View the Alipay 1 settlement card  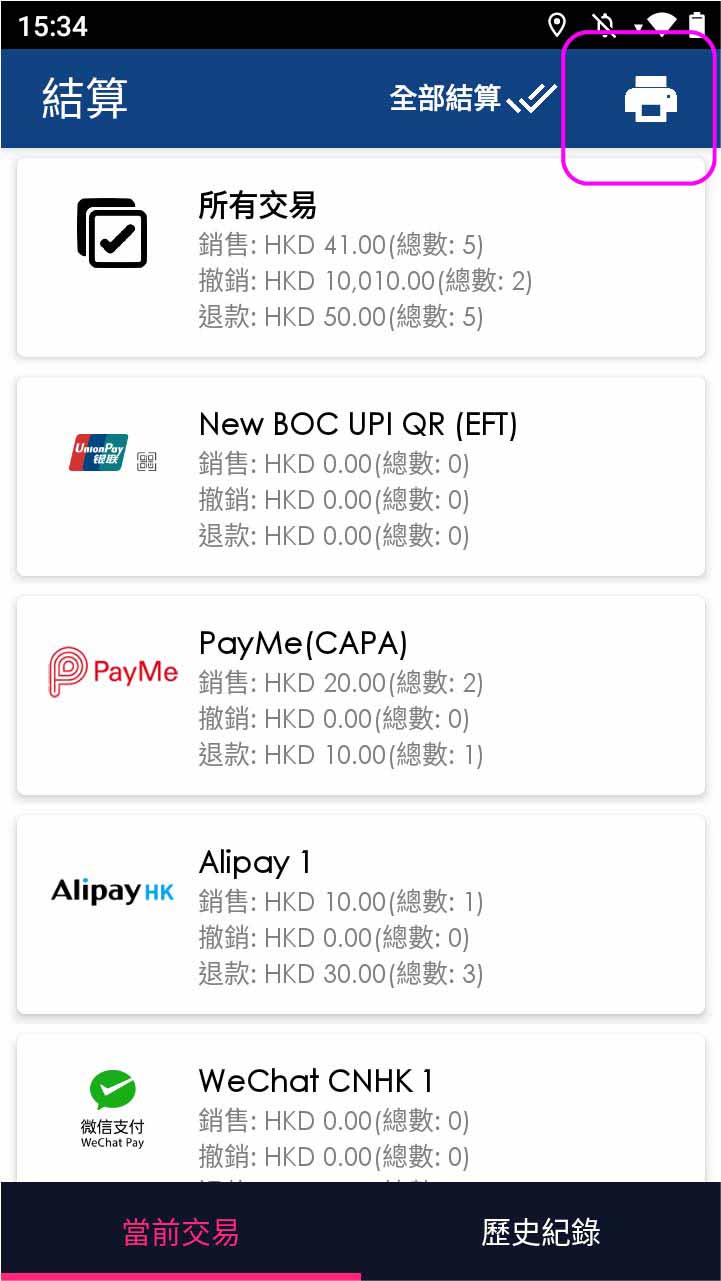coord(361,915)
